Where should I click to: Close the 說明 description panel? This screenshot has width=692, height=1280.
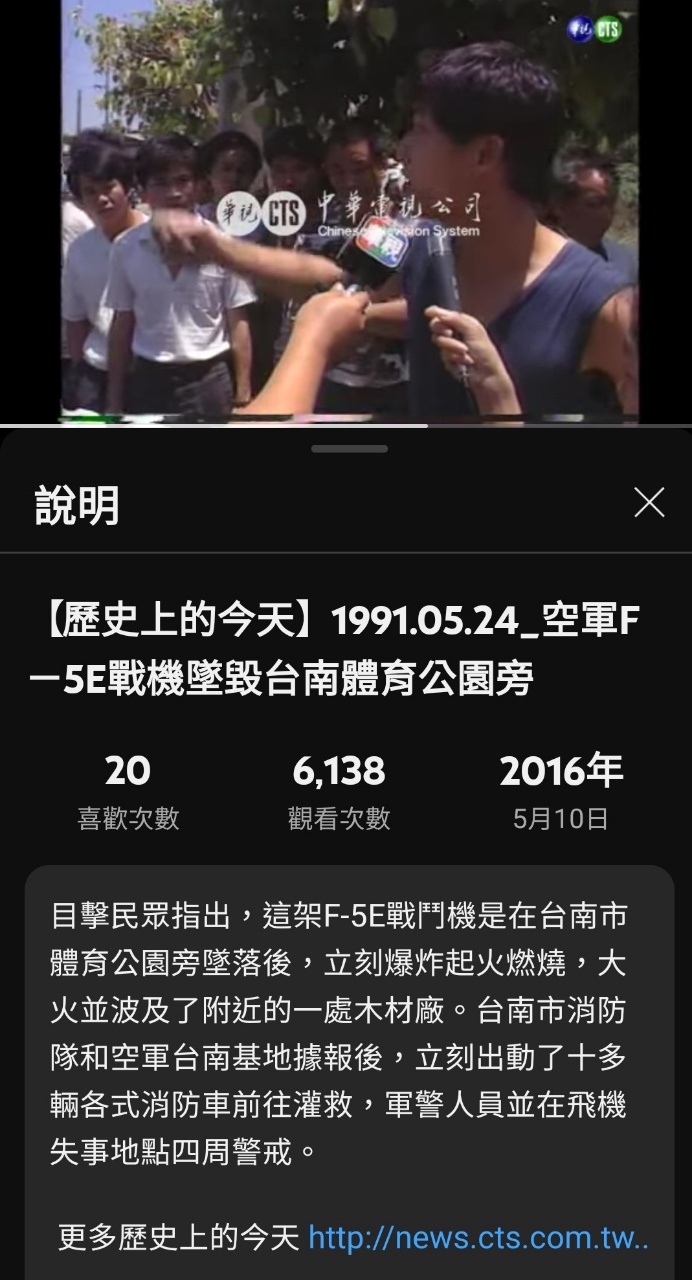(649, 502)
